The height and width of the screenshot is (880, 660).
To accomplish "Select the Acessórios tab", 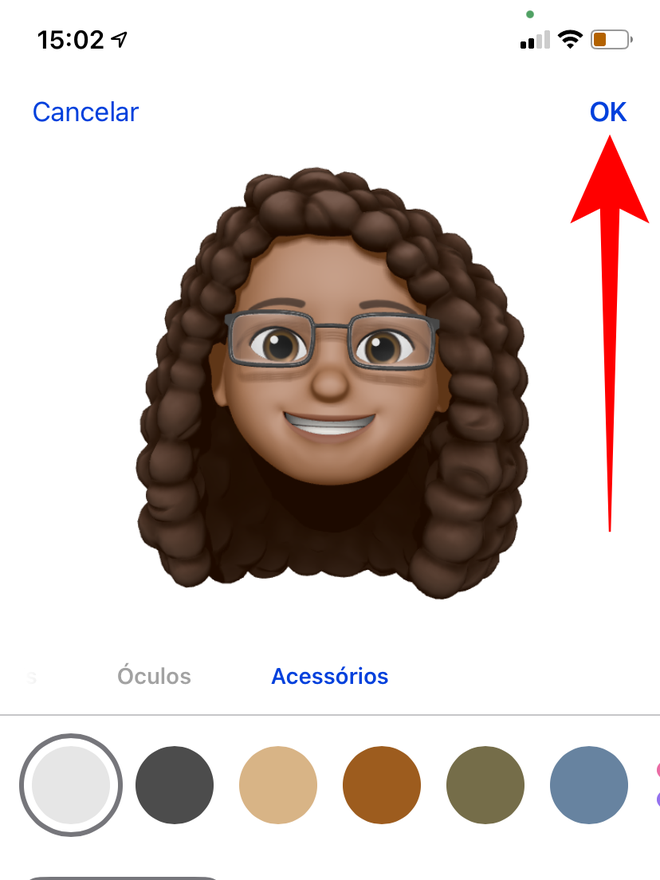I will (329, 676).
